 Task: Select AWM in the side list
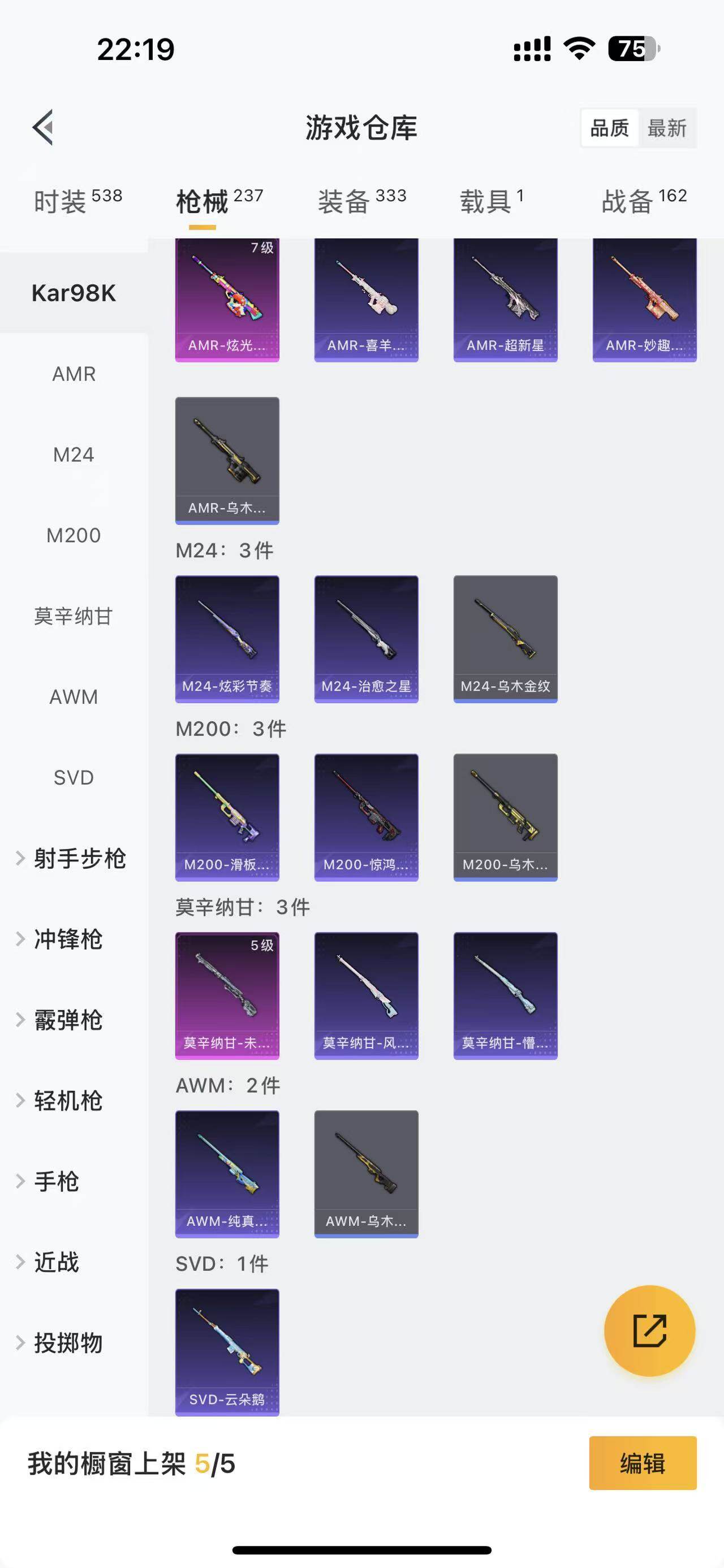(74, 697)
